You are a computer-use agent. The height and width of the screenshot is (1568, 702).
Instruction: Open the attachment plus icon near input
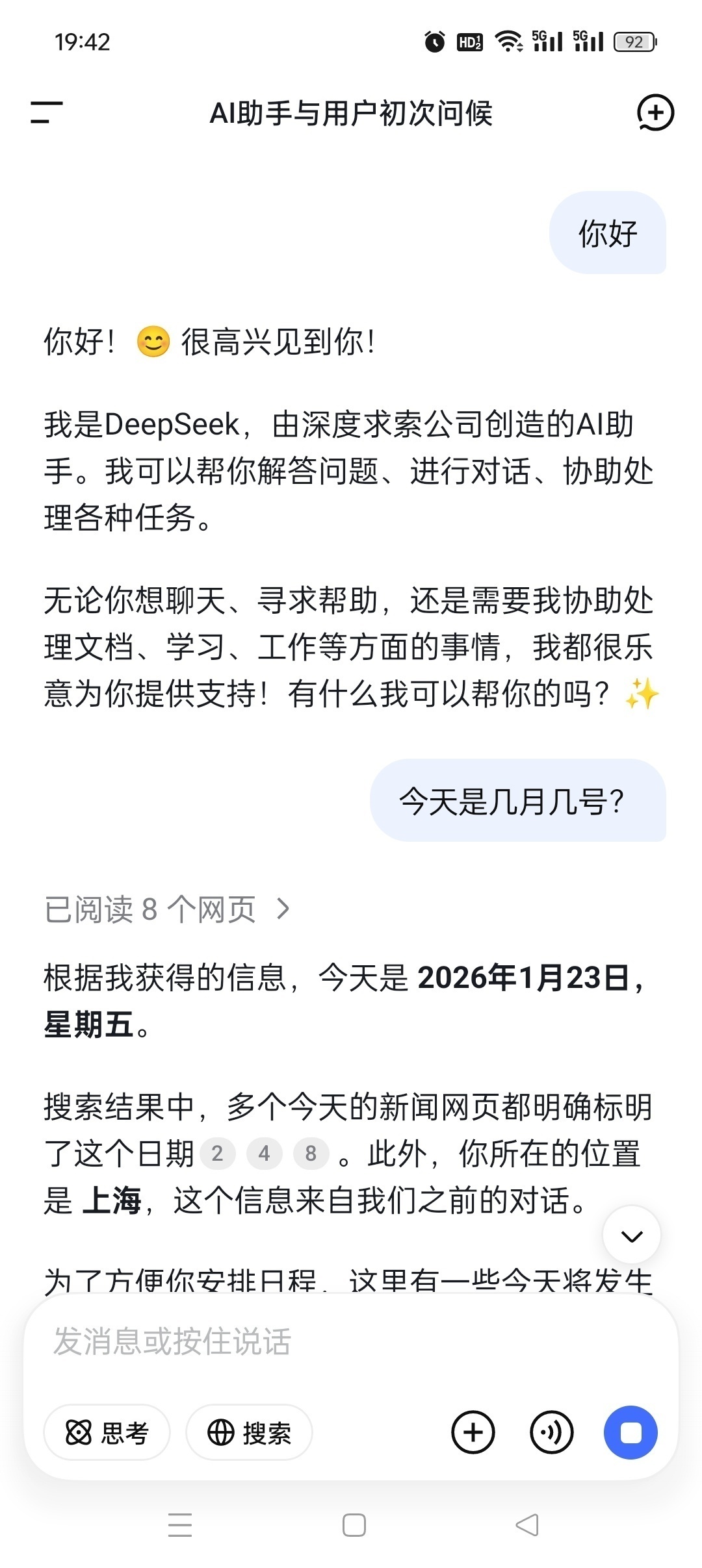[473, 1432]
